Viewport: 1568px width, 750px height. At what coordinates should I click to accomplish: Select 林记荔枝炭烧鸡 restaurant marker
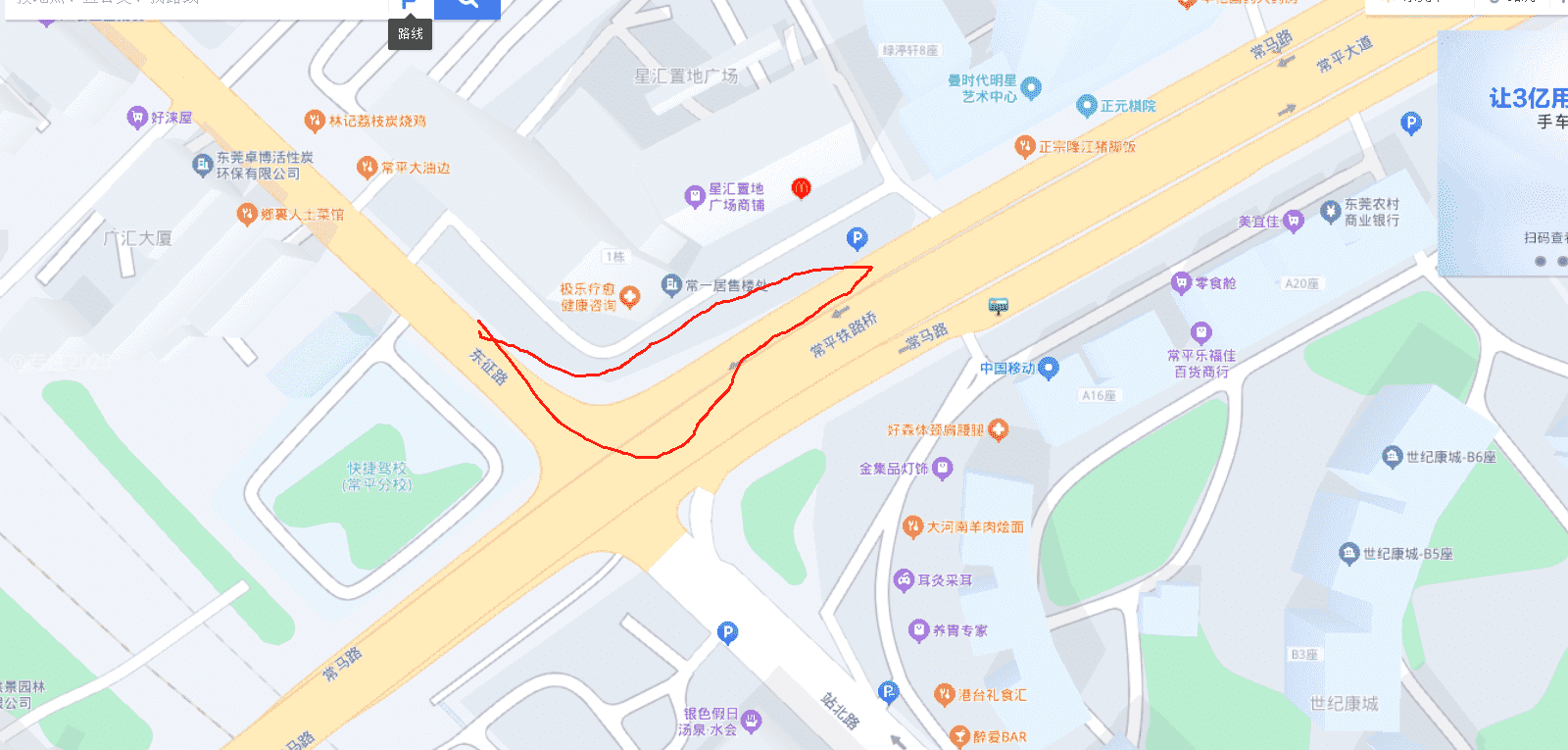314,121
